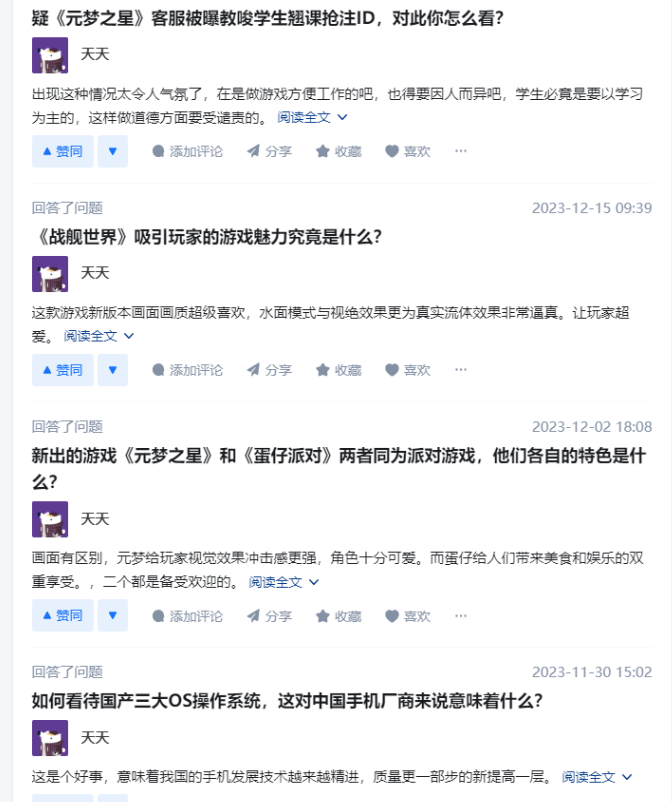Open the 蛋仔派对 comparison question
Viewport: 672px width, 802px height.
[x=338, y=467]
